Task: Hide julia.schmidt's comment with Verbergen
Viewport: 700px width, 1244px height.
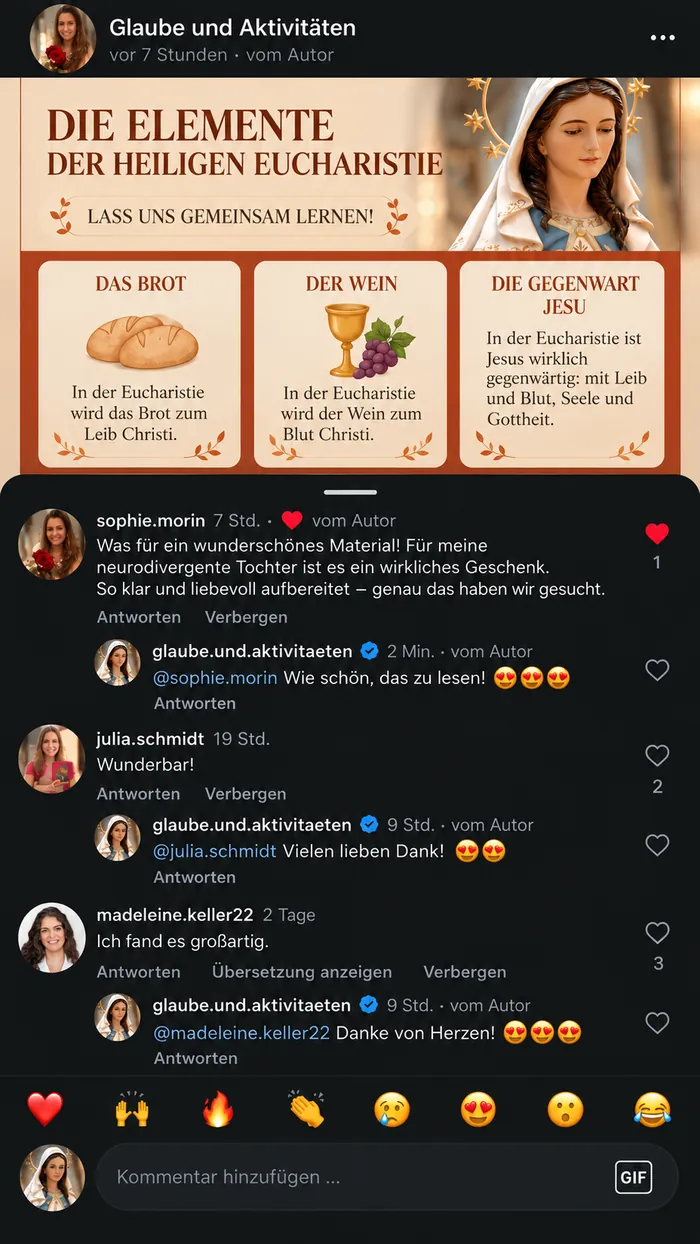Action: coord(246,793)
